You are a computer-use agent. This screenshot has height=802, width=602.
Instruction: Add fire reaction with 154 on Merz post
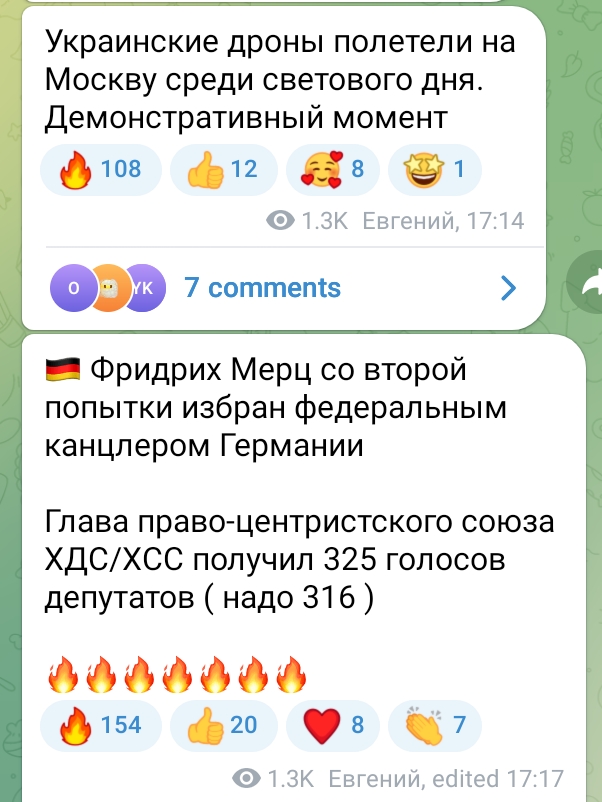point(100,725)
